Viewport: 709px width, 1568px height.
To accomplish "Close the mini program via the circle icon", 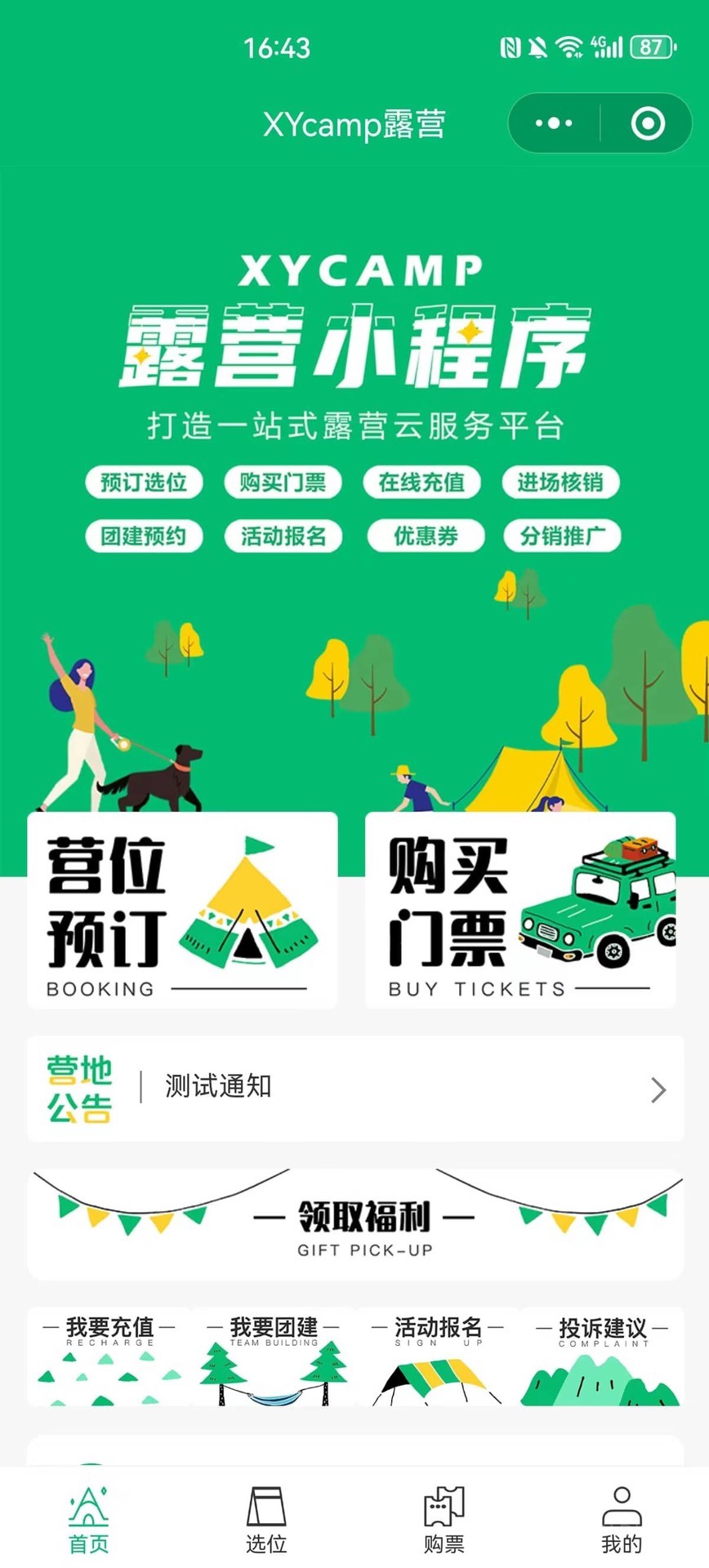I will 648,124.
